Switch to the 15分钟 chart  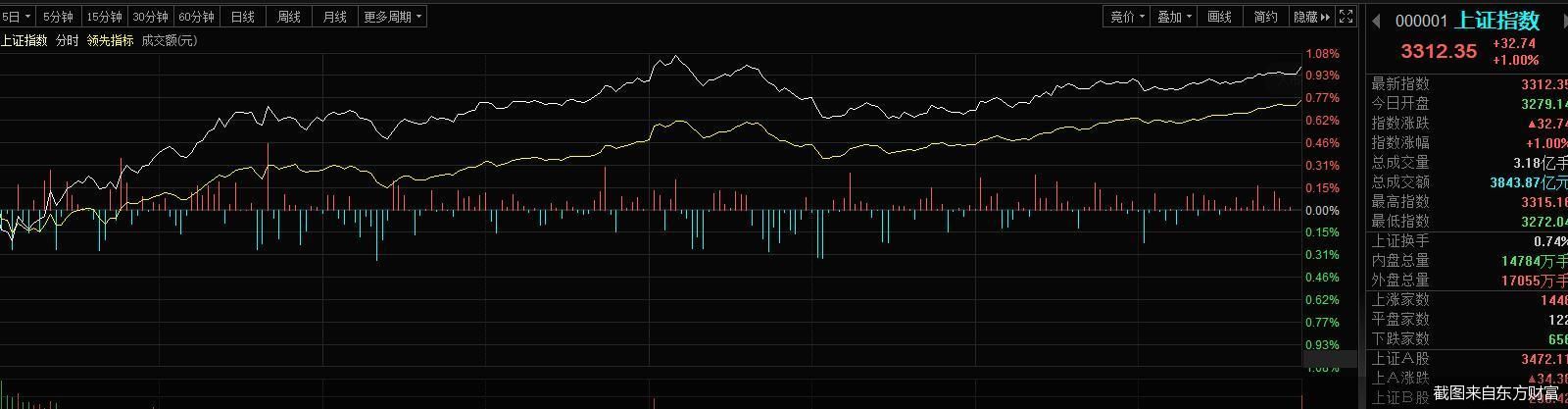pos(104,17)
